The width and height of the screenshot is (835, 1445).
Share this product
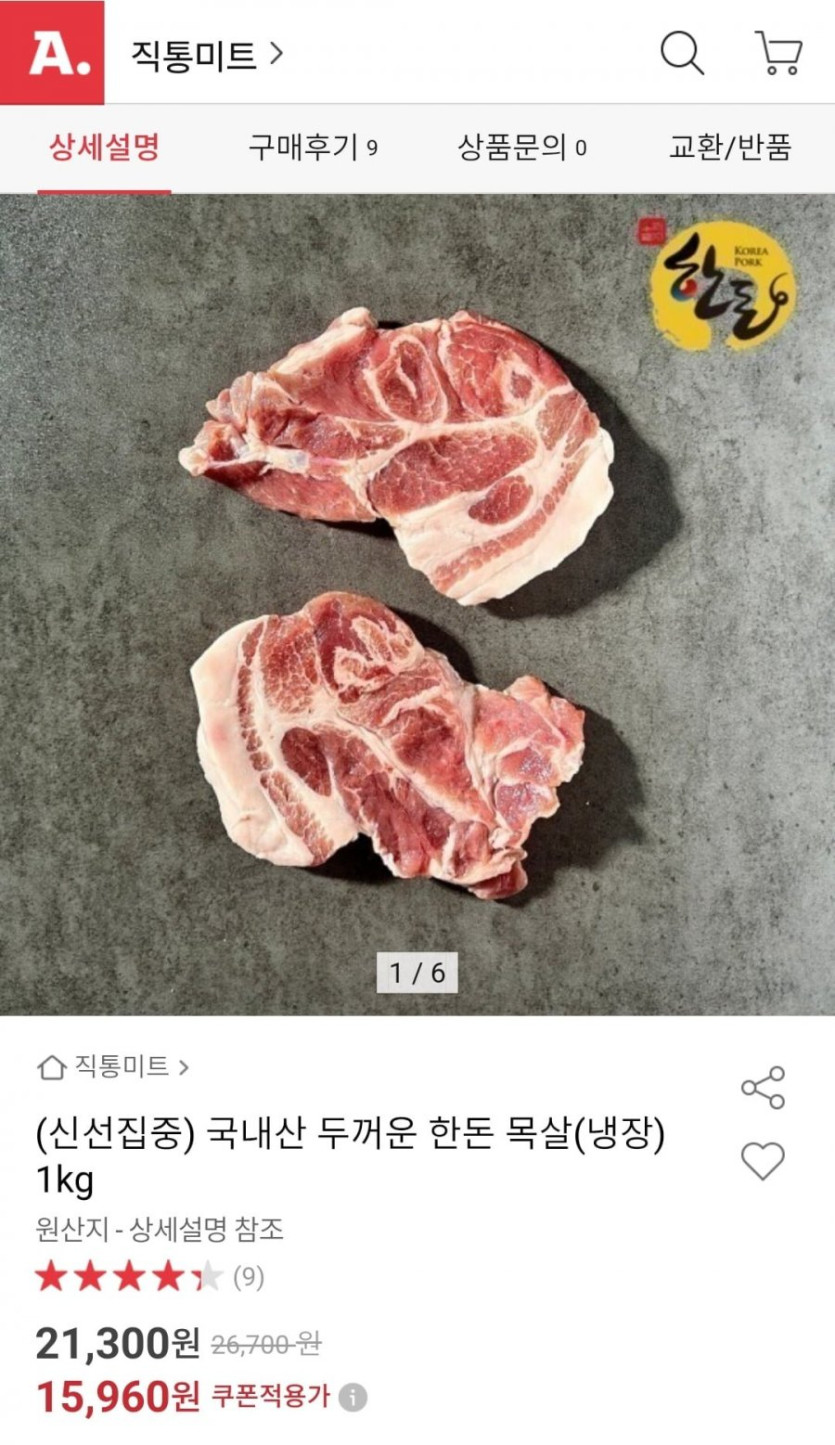[x=762, y=1088]
